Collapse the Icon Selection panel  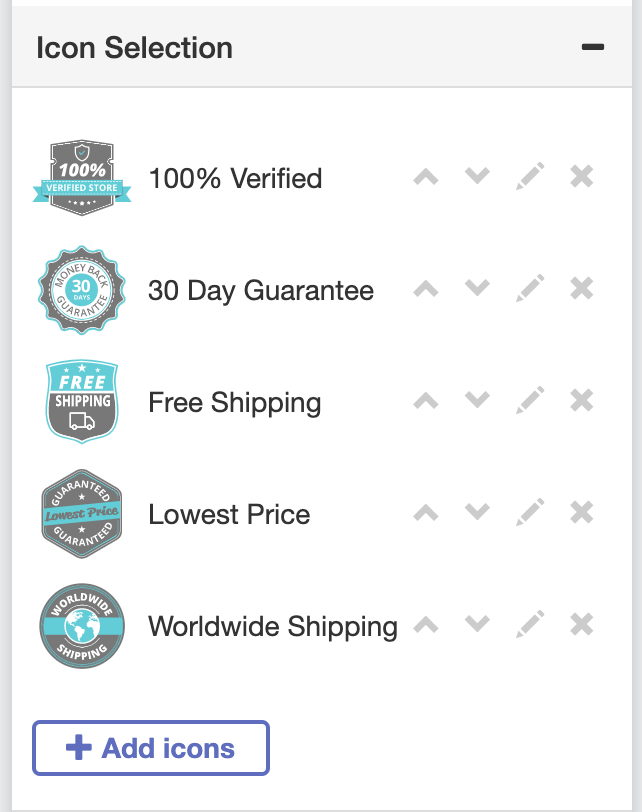[x=593, y=47]
